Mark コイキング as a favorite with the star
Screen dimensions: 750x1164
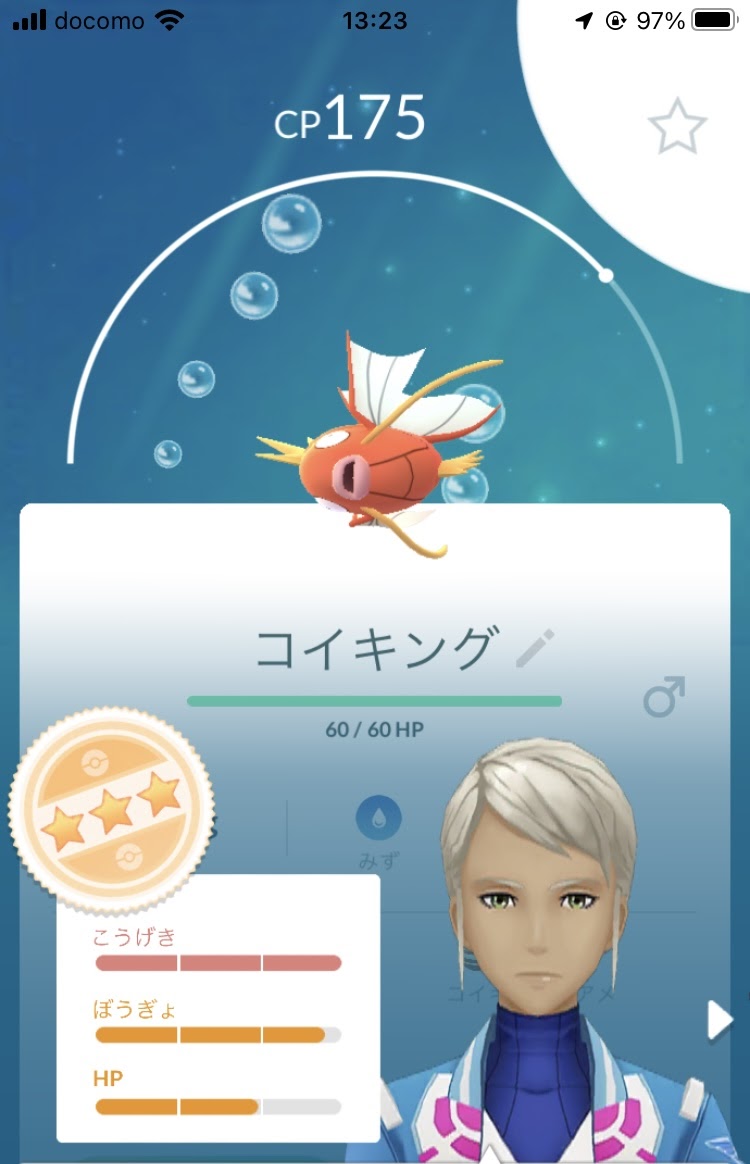pyautogui.click(x=677, y=127)
